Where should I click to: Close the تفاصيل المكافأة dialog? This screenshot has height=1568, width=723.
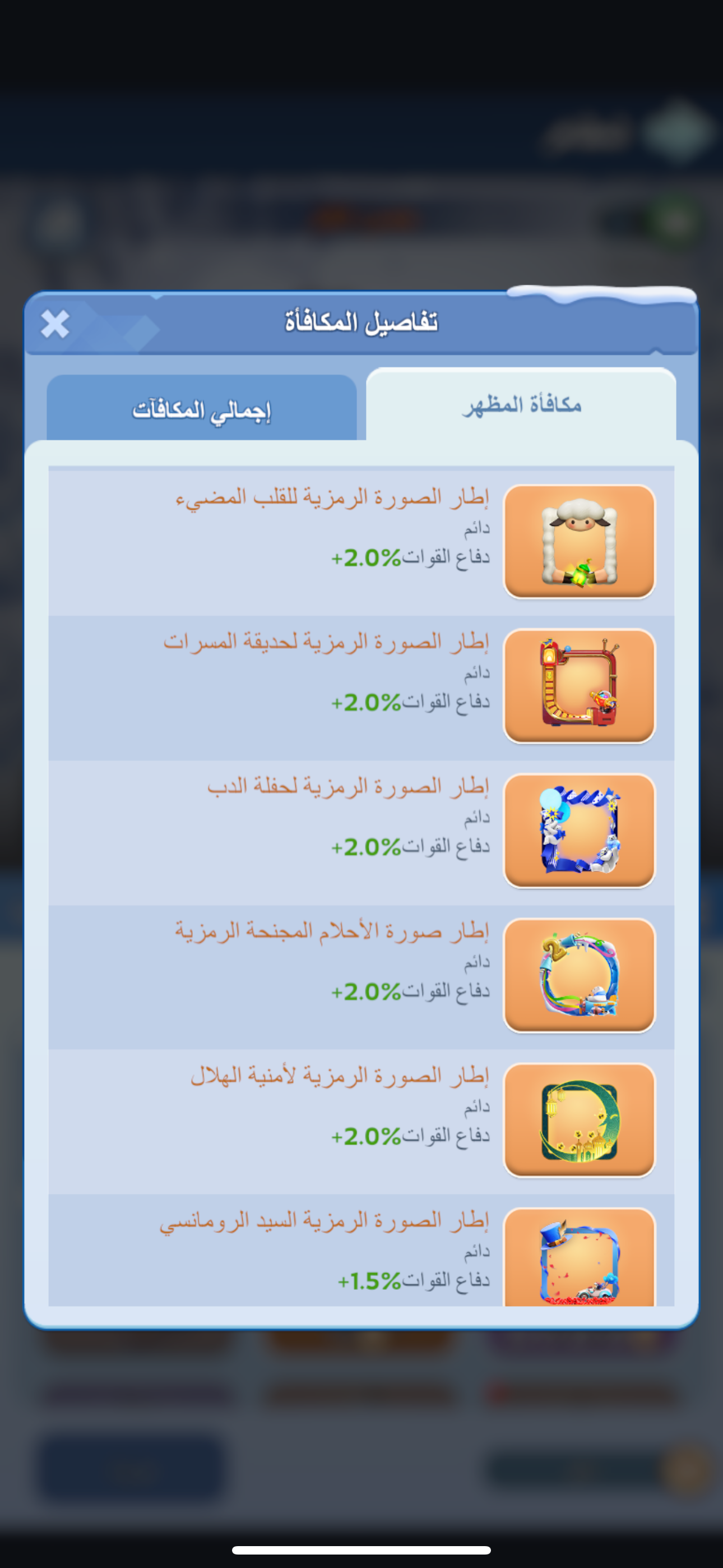click(x=55, y=324)
